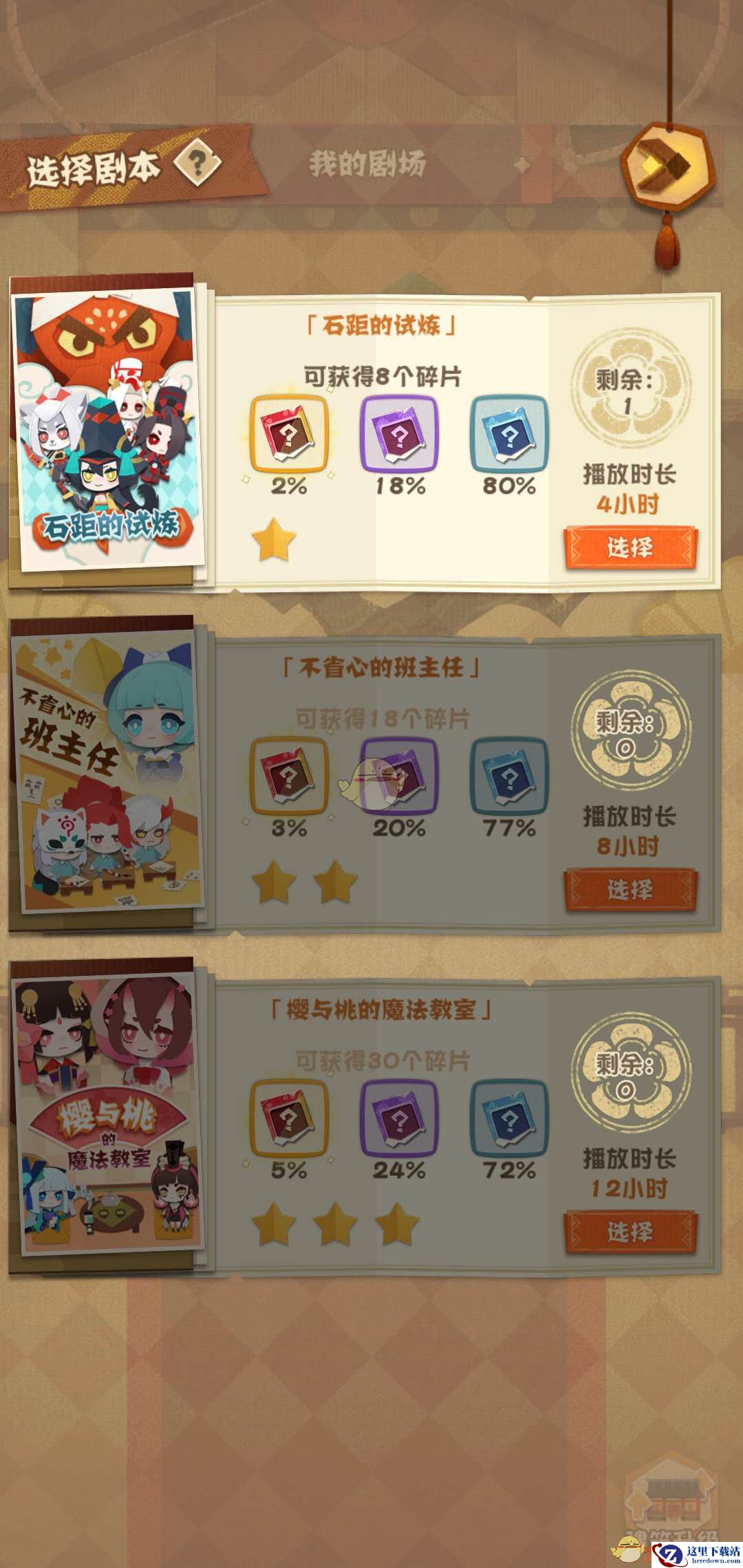View the 2% red fragment in 石距的试炼
The height and width of the screenshot is (1568, 743).
[288, 435]
